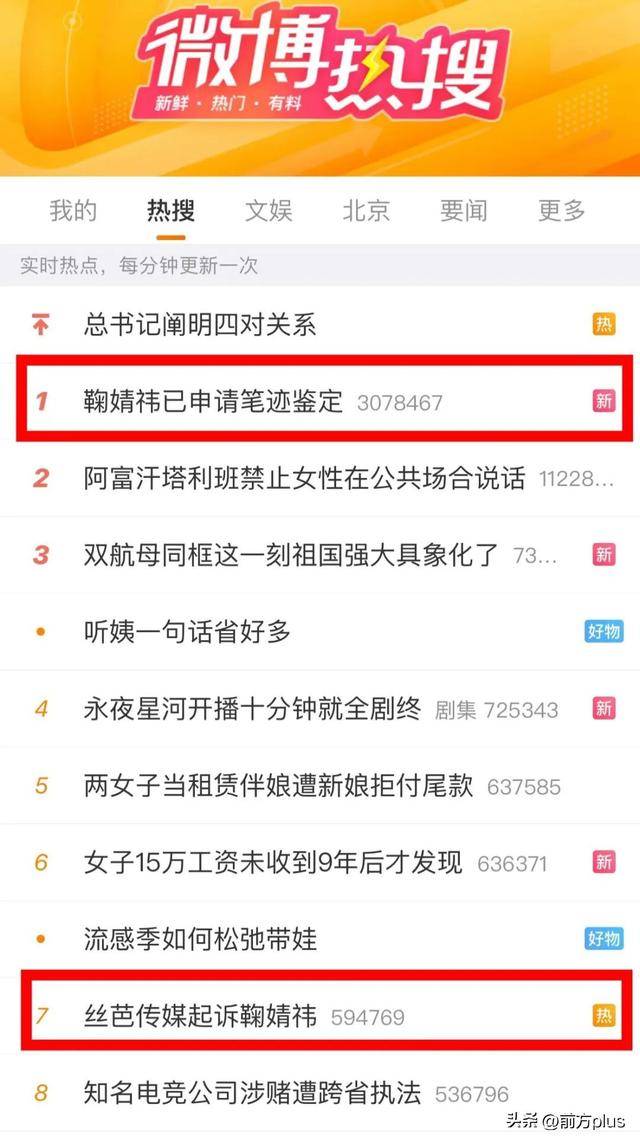Open topic 永夜星河开播十分钟就全剧终
Viewport: 640px width, 1143px height.
[x=252, y=709]
